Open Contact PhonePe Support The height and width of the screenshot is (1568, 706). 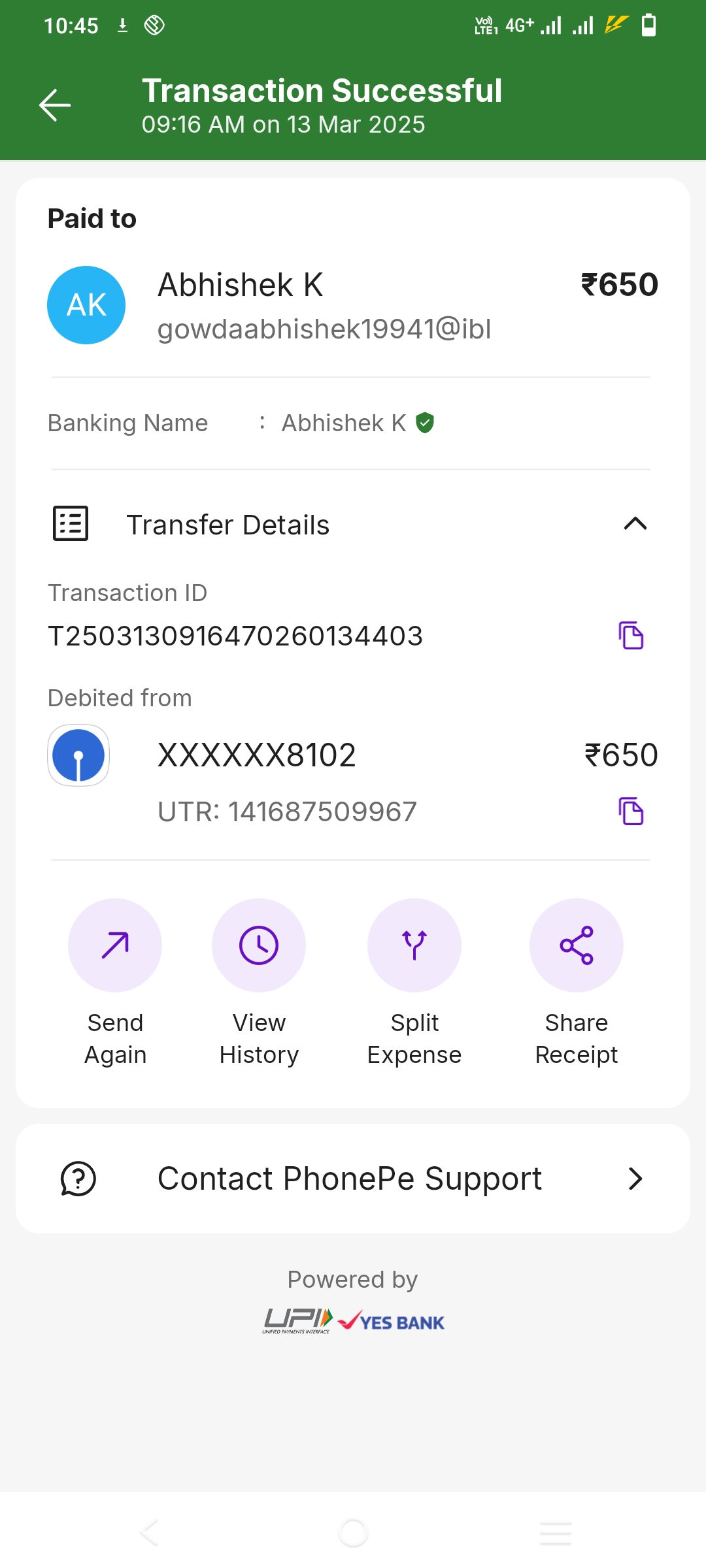[x=353, y=1179]
